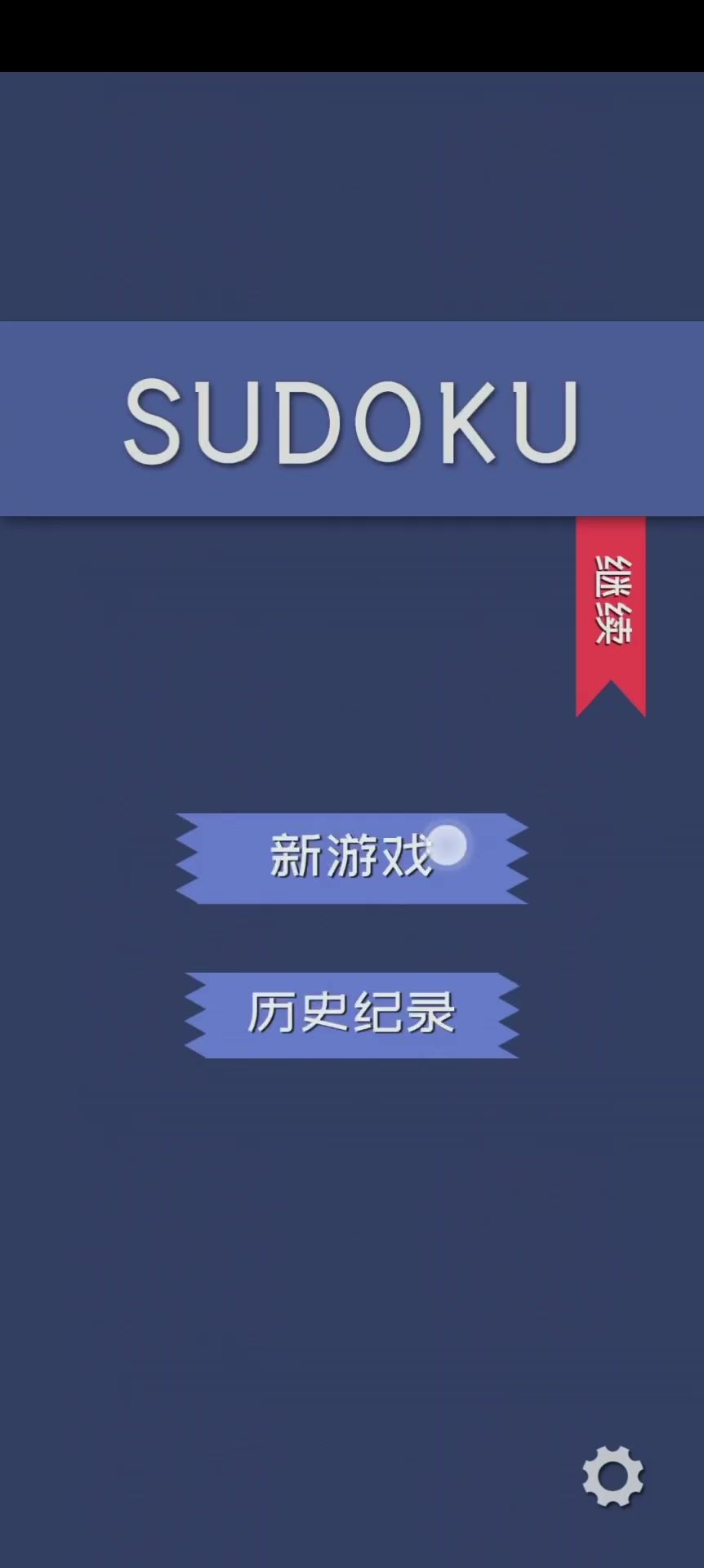The height and width of the screenshot is (1568, 704).
Task: Start a new game with 新游戏
Action: coord(352,858)
